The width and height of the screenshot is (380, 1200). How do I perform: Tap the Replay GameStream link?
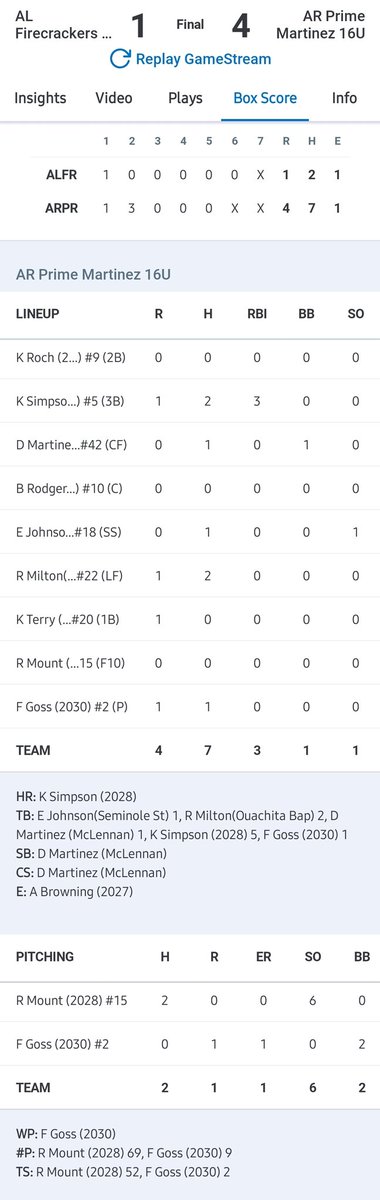(190, 59)
